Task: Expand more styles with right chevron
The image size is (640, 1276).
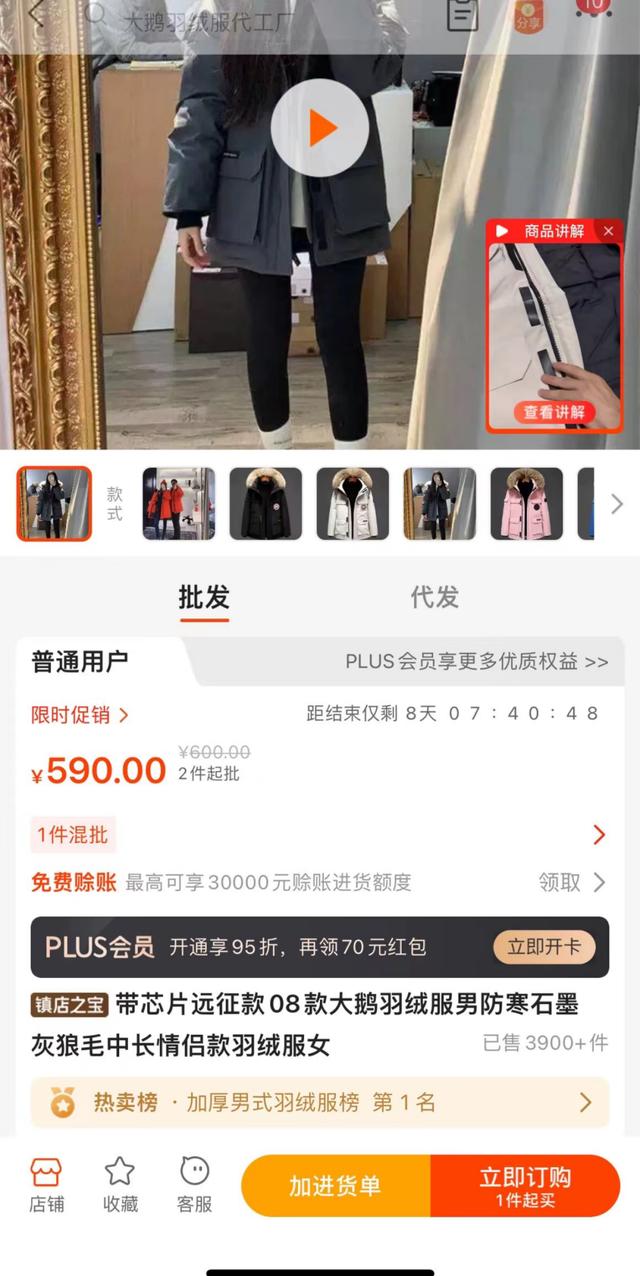Action: pyautogui.click(x=617, y=504)
